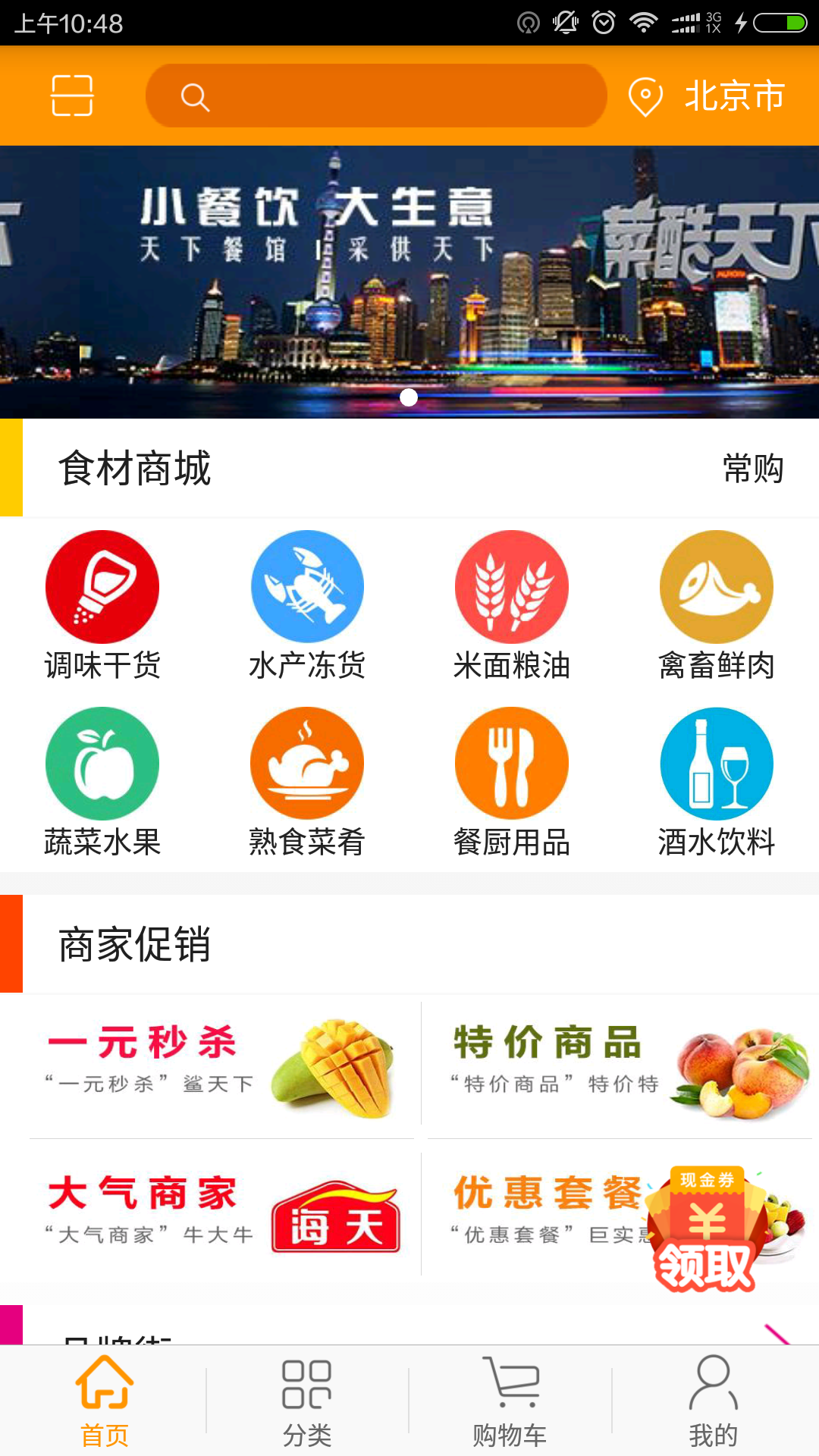Tap the orange search box
This screenshot has height=1456, width=819.
[x=376, y=96]
